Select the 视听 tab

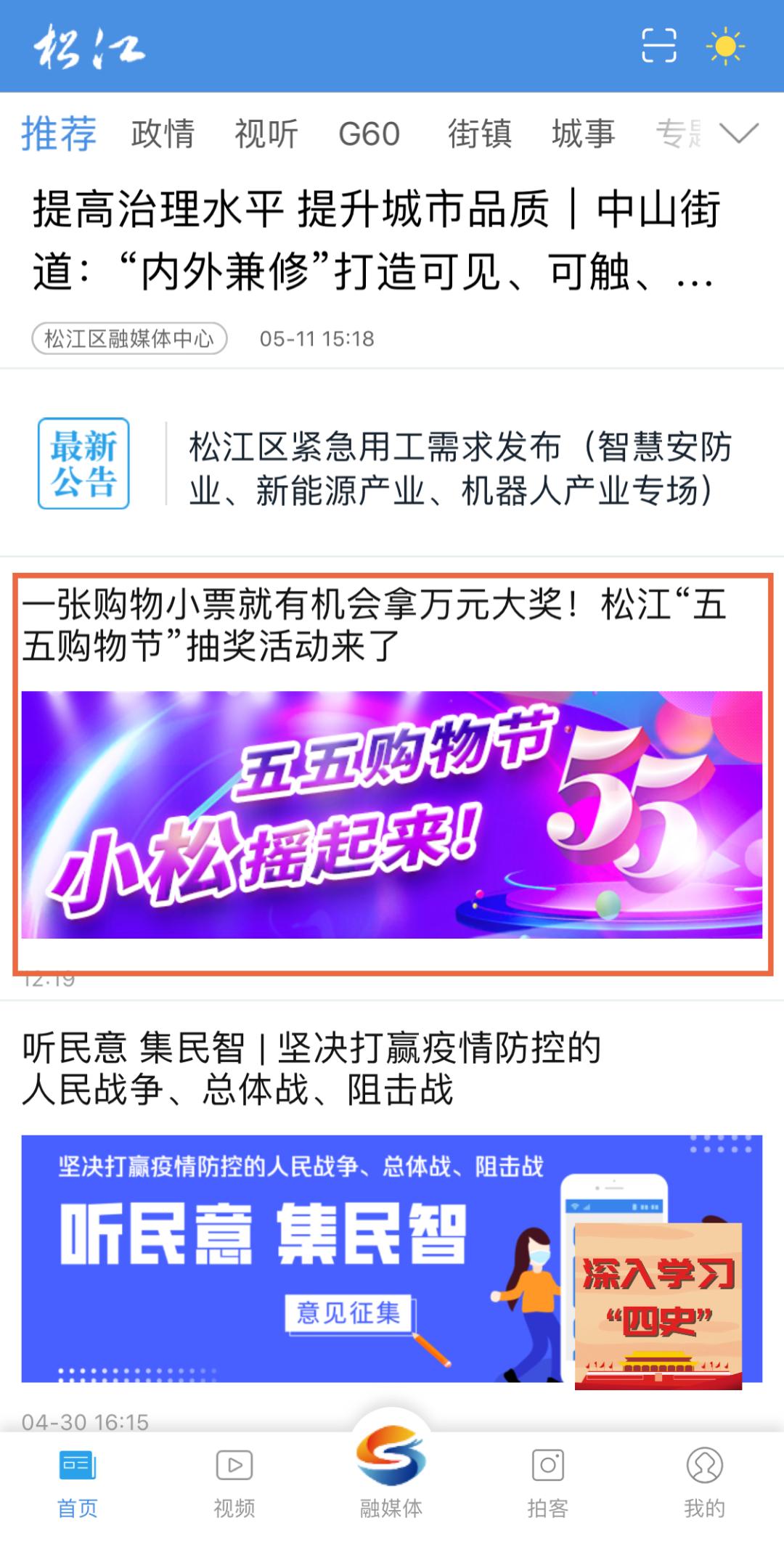click(x=266, y=133)
